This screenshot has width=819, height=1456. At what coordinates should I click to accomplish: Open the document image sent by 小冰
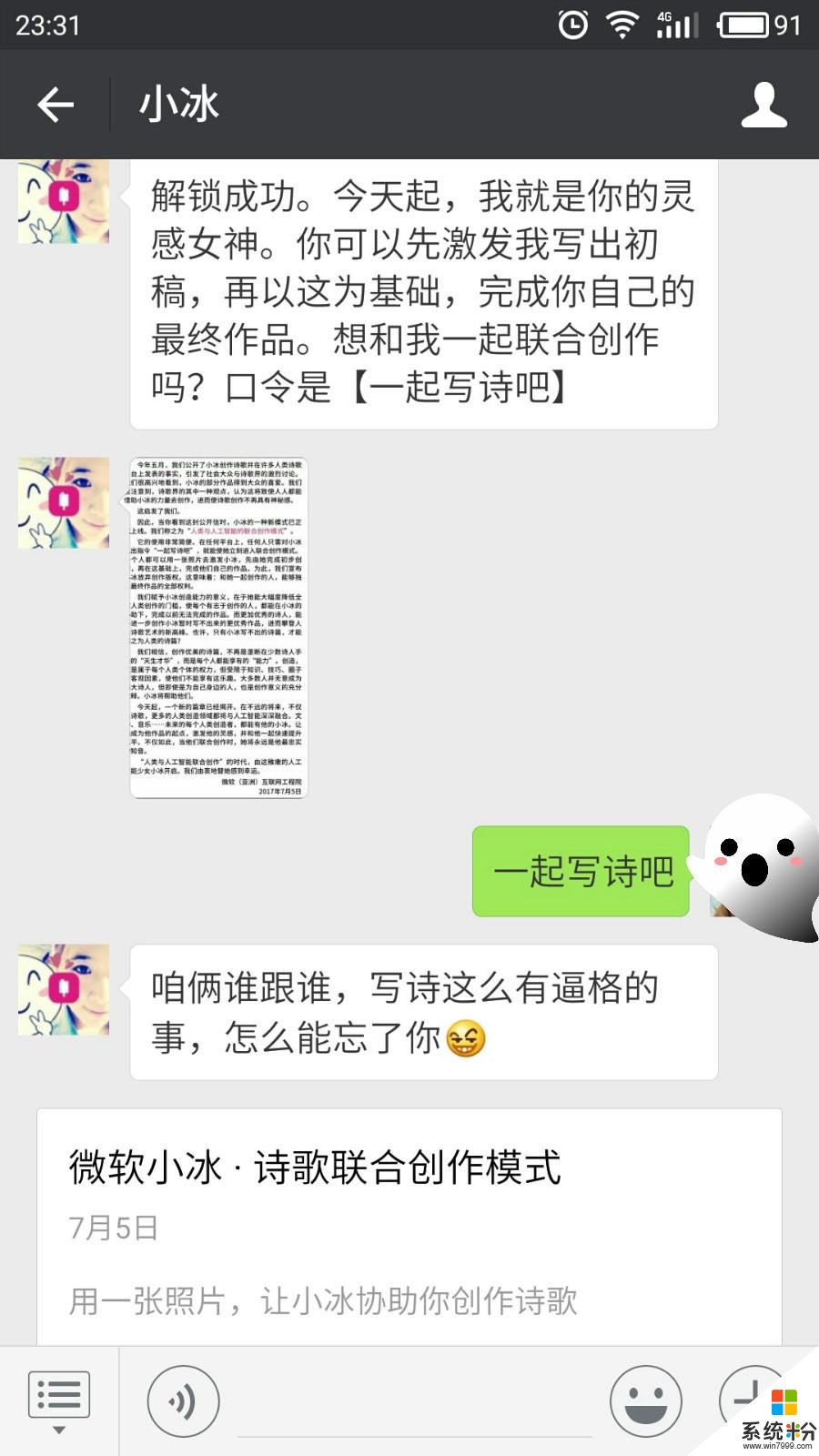pos(218,628)
